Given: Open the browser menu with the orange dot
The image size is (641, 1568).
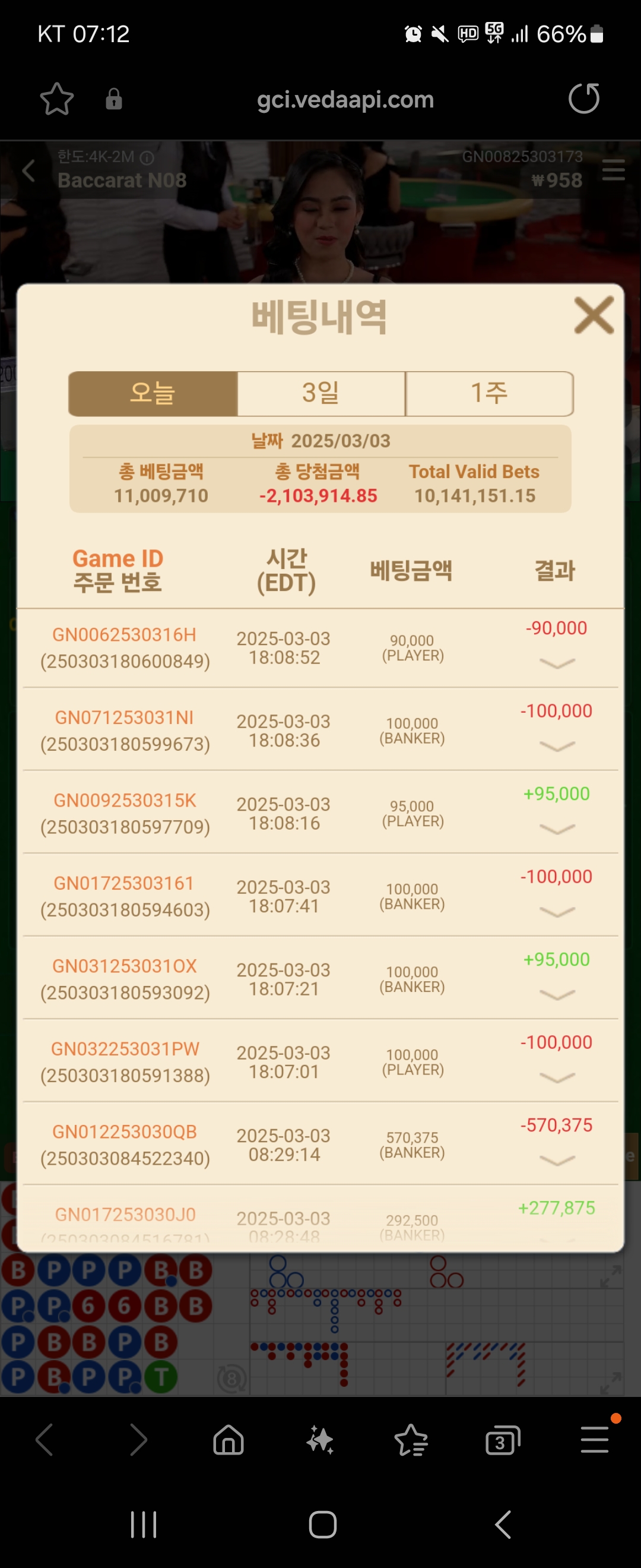Looking at the screenshot, I should (594, 1440).
